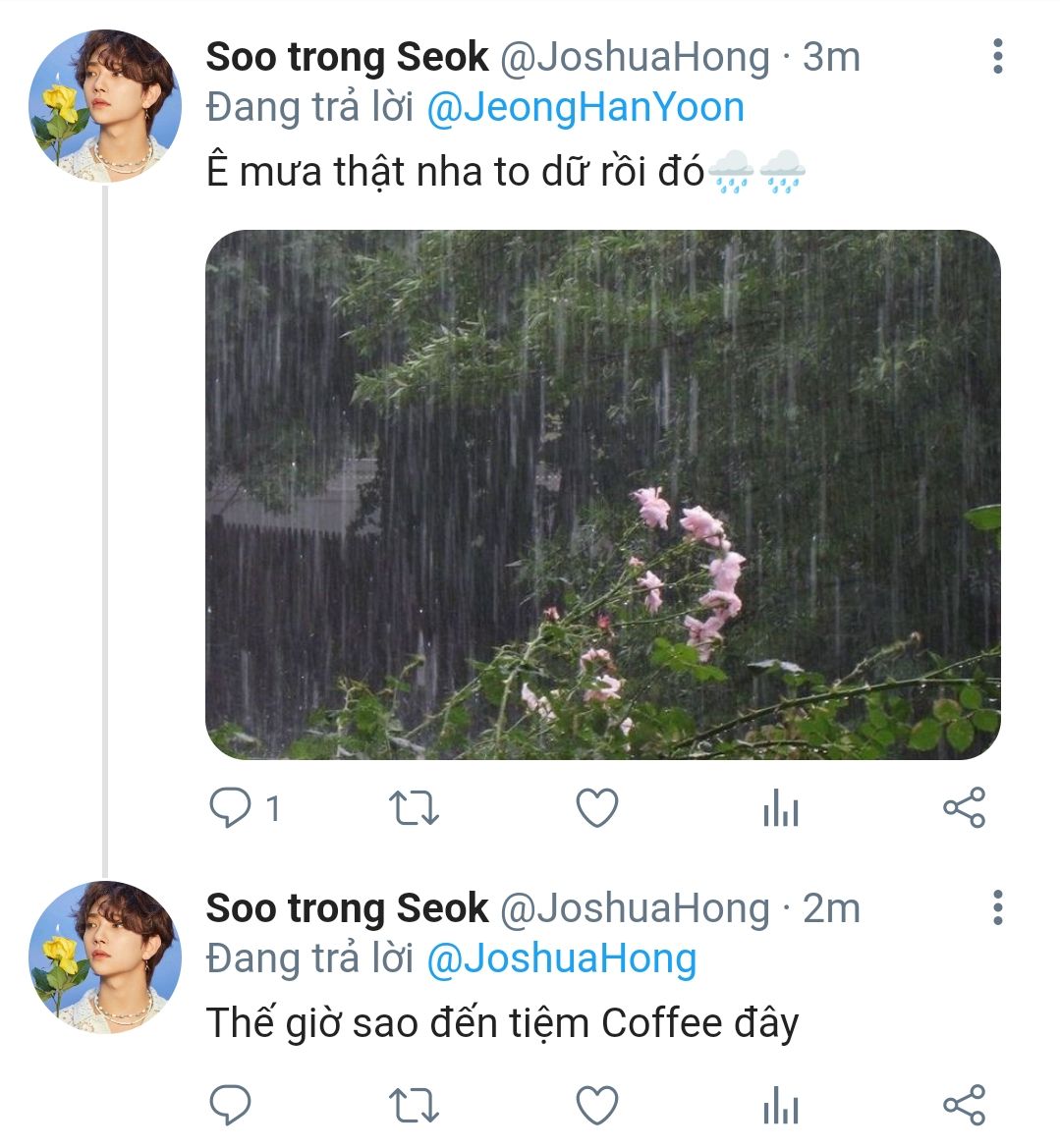Open profile avatar on the rain photo tweet

pyautogui.click(x=105, y=106)
